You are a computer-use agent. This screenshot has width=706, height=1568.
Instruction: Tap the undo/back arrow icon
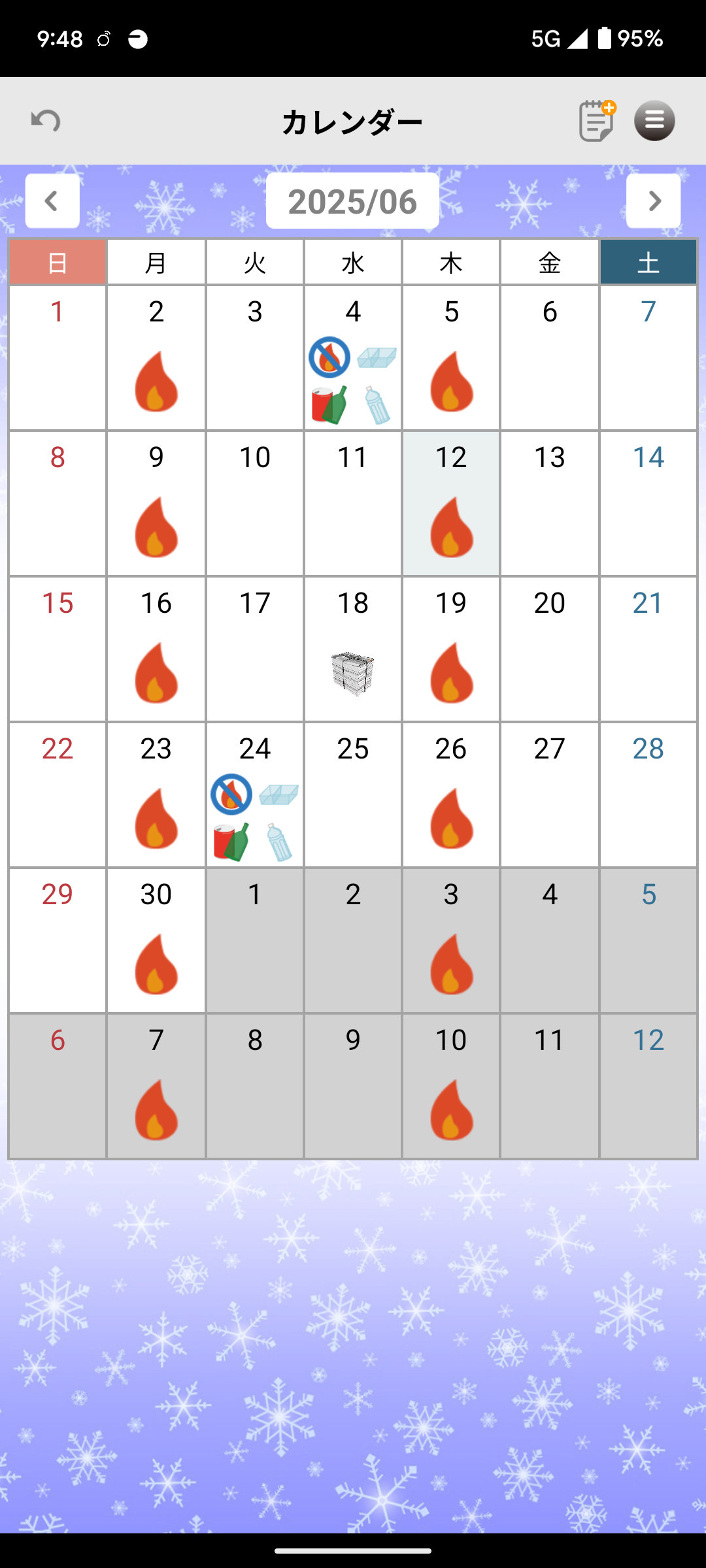click(46, 121)
